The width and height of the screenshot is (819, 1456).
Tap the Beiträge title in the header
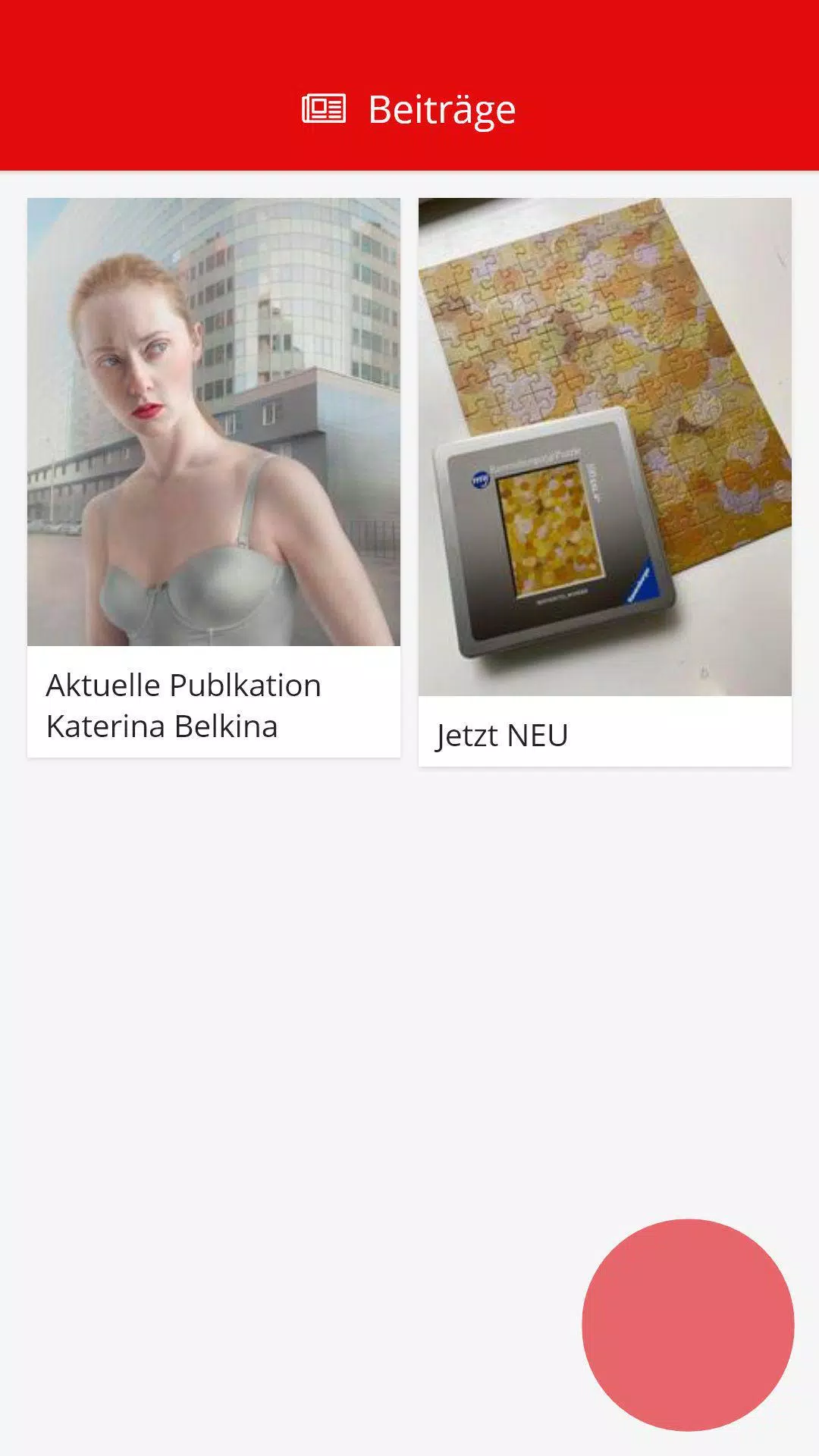click(441, 110)
